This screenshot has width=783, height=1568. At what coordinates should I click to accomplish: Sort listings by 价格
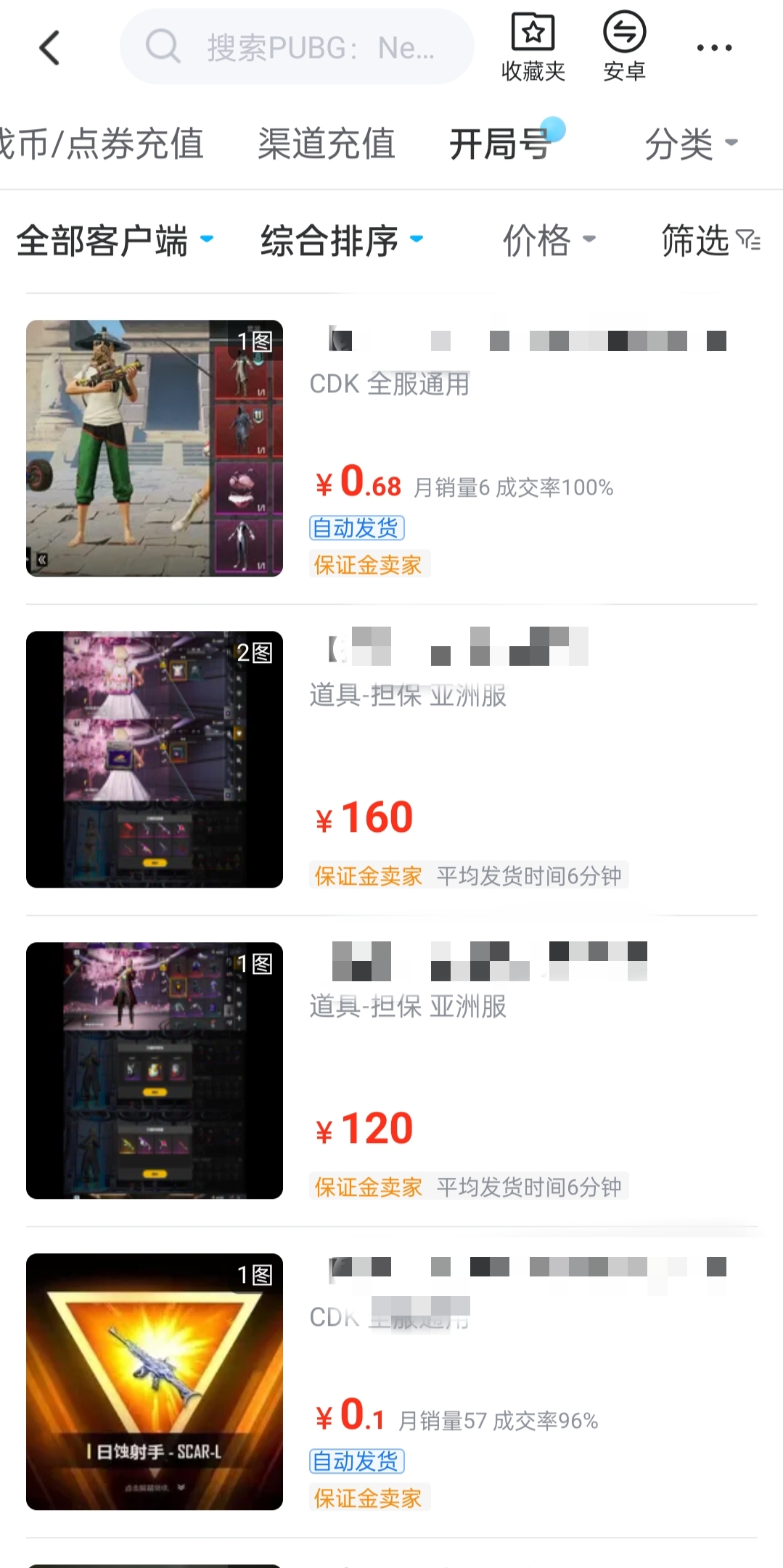(549, 240)
